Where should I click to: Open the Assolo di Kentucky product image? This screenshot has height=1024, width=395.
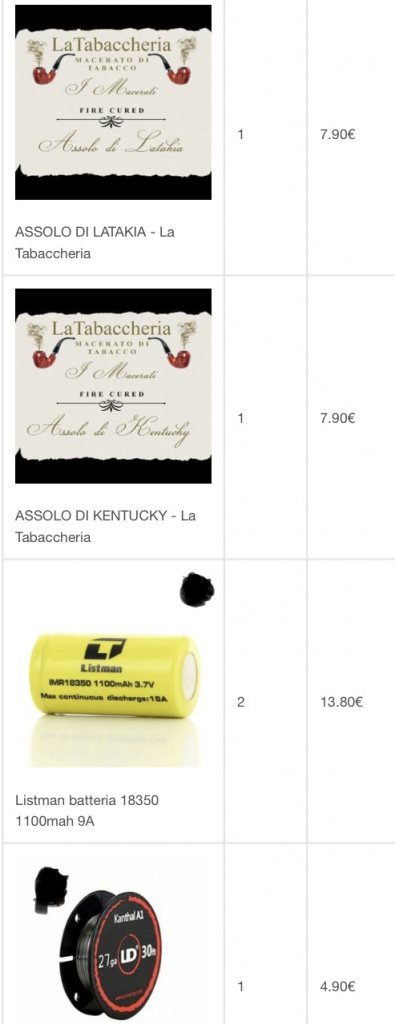(x=113, y=385)
